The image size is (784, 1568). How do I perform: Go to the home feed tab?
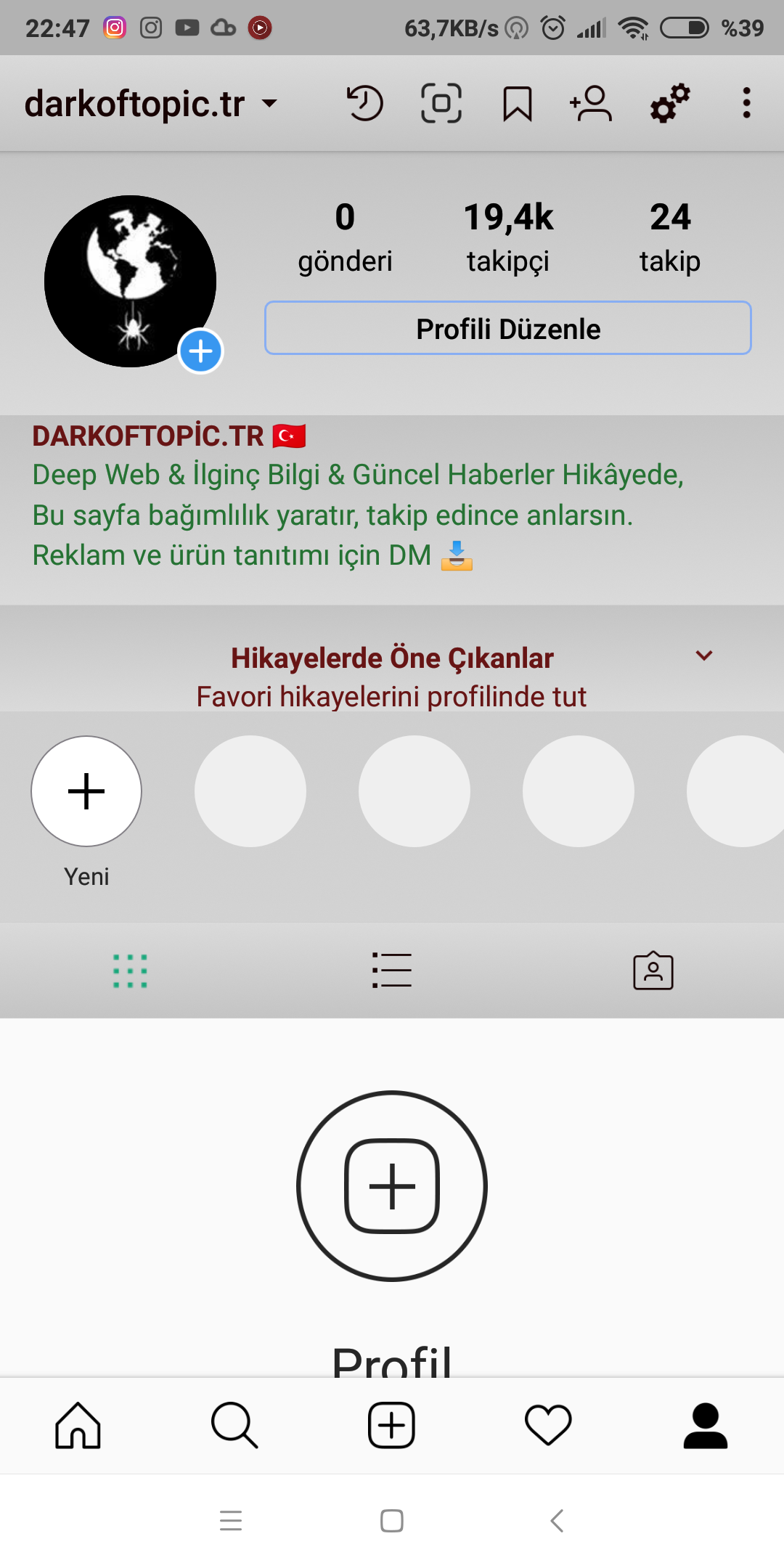pos(78,1426)
